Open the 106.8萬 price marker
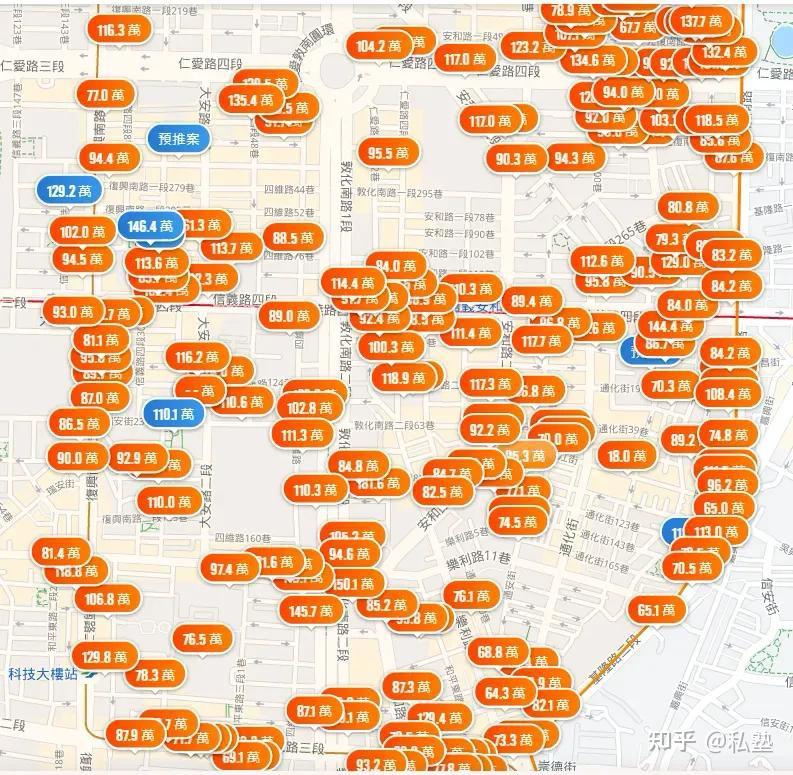 pos(107,600)
